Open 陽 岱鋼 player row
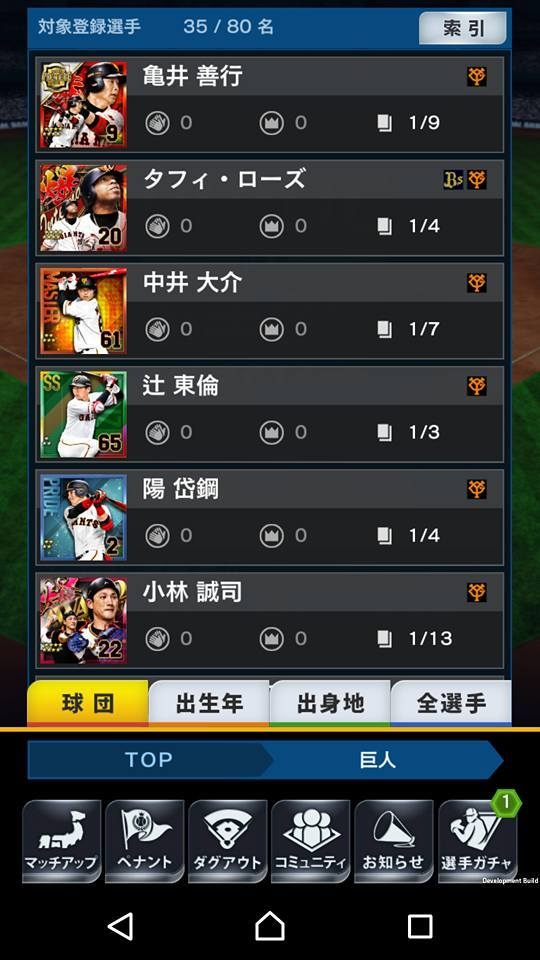Image resolution: width=540 pixels, height=960 pixels. [269, 517]
